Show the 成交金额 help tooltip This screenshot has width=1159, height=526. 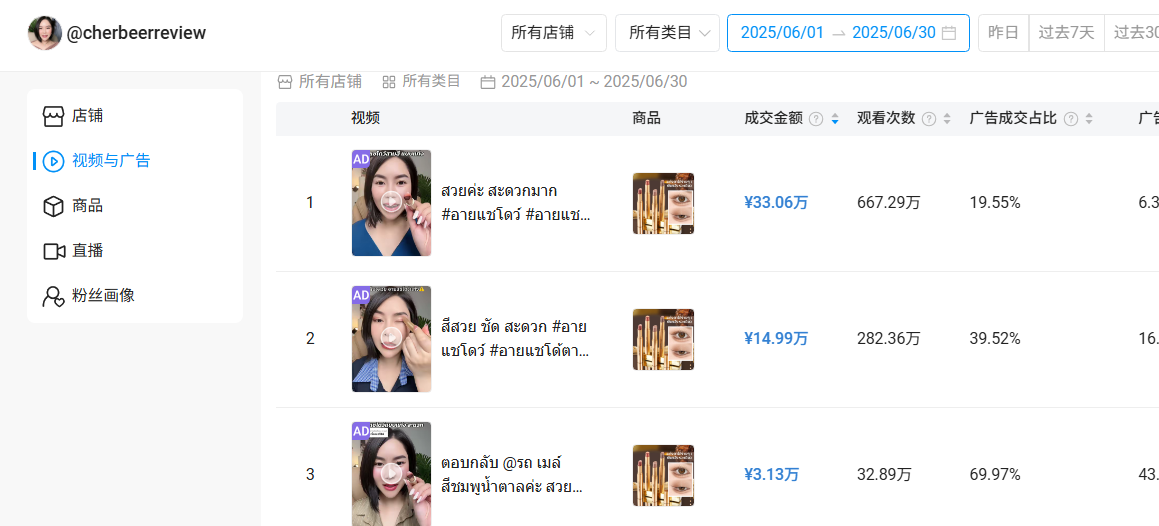tap(816, 119)
